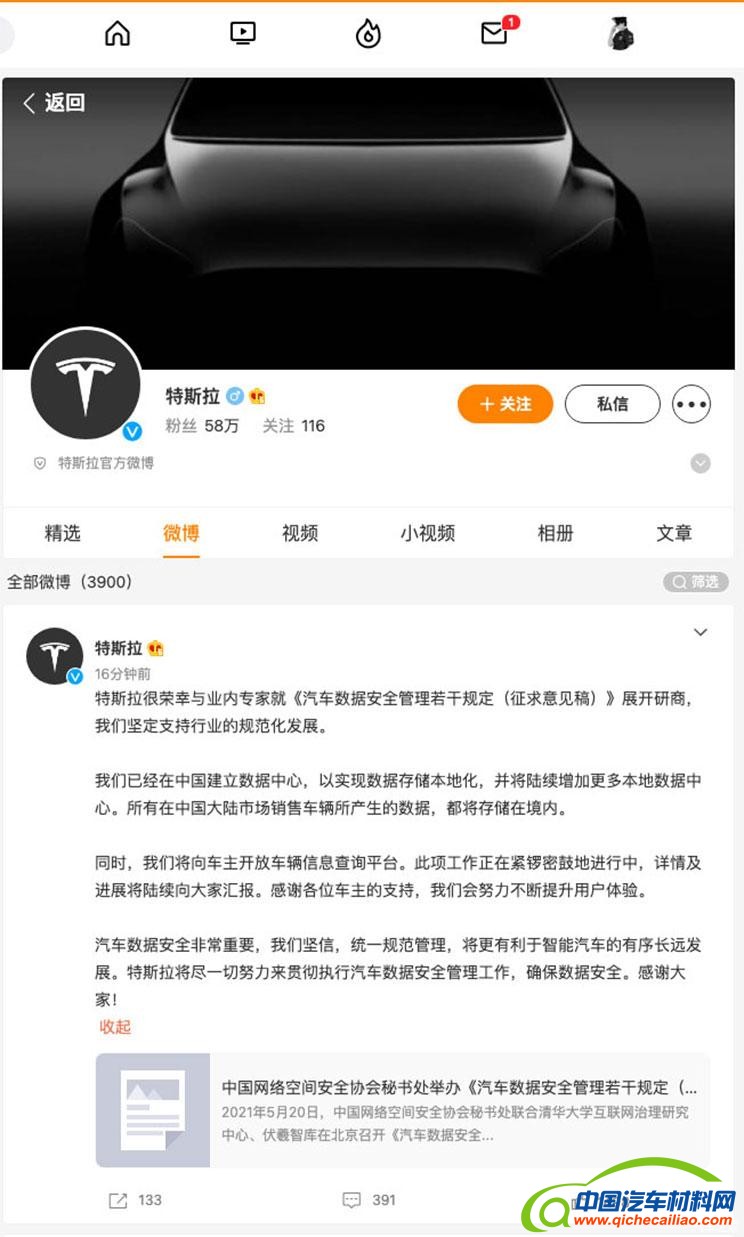Open the 筛选 filter for posts

696,582
